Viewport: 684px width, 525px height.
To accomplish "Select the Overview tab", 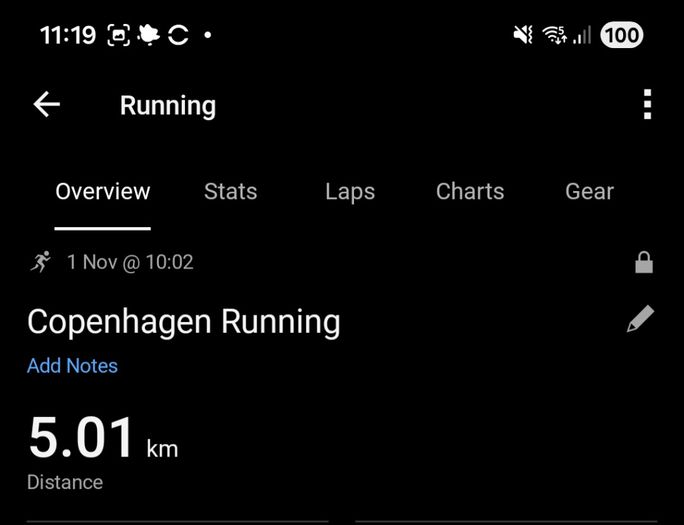I will point(102,191).
